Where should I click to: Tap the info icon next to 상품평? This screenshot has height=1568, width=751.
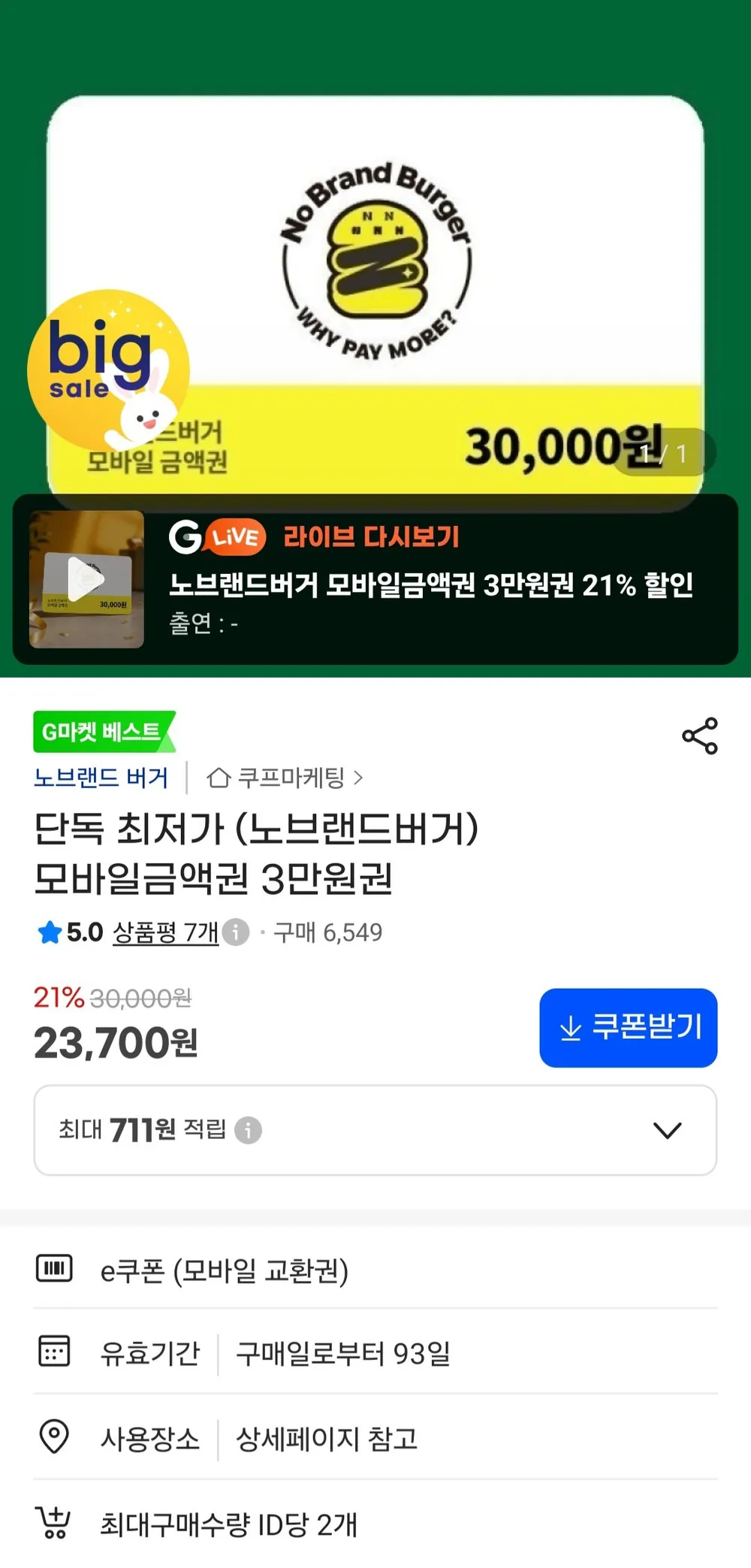point(236,932)
